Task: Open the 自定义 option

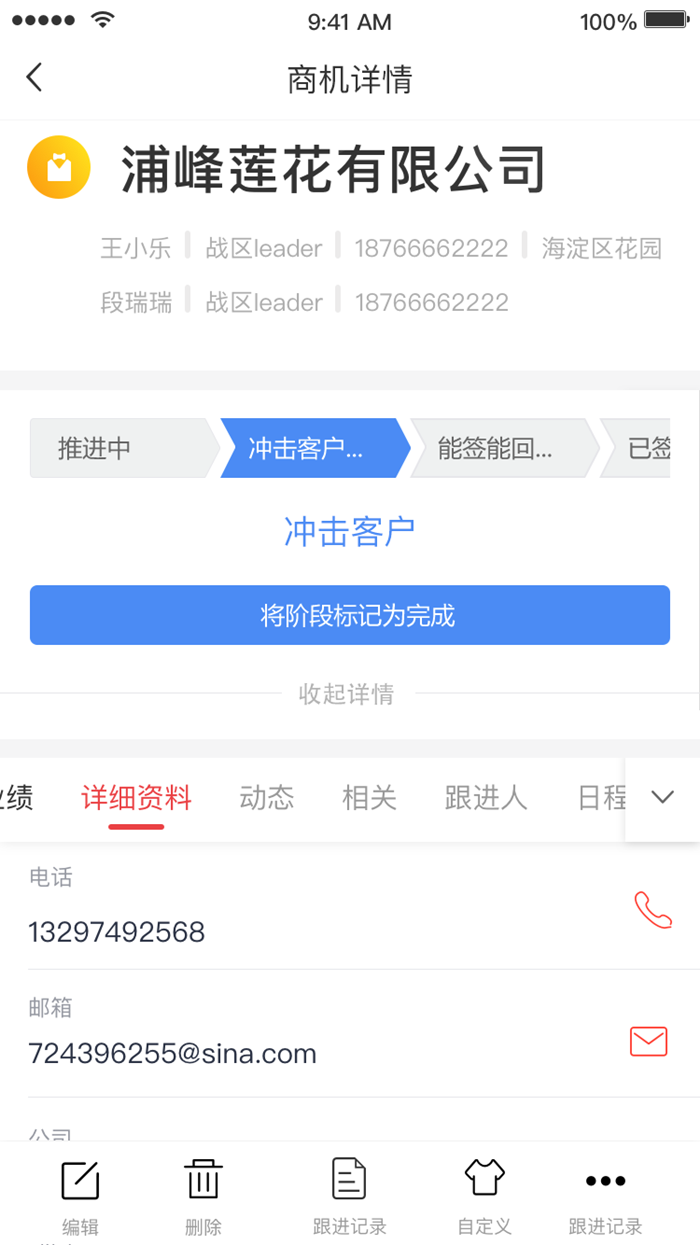Action: (485, 1196)
